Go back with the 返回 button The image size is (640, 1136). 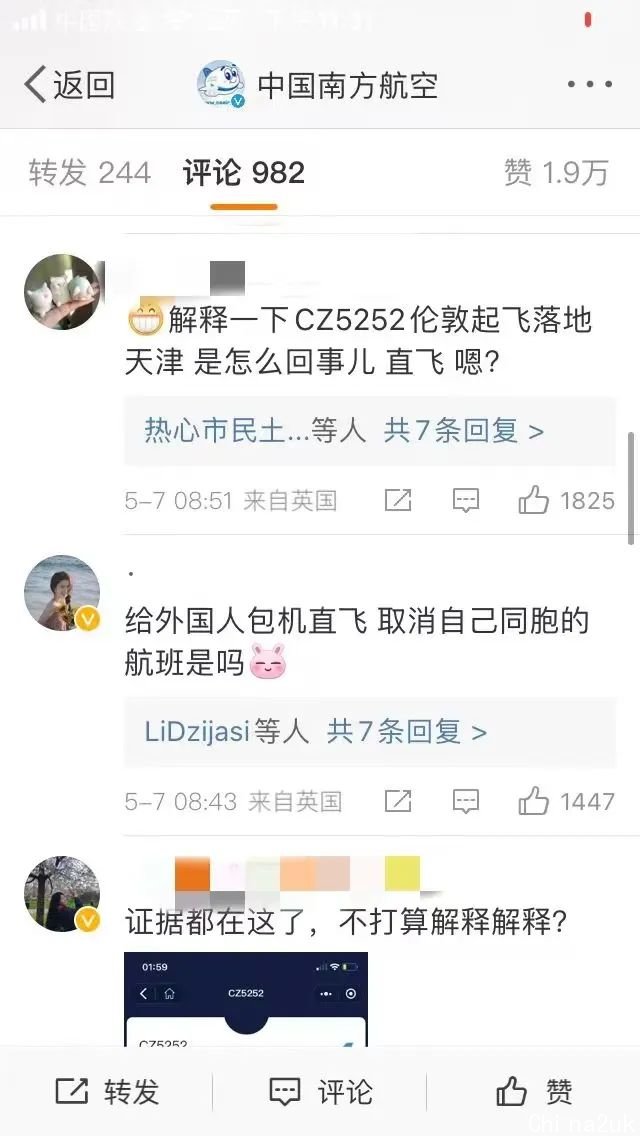70,85
